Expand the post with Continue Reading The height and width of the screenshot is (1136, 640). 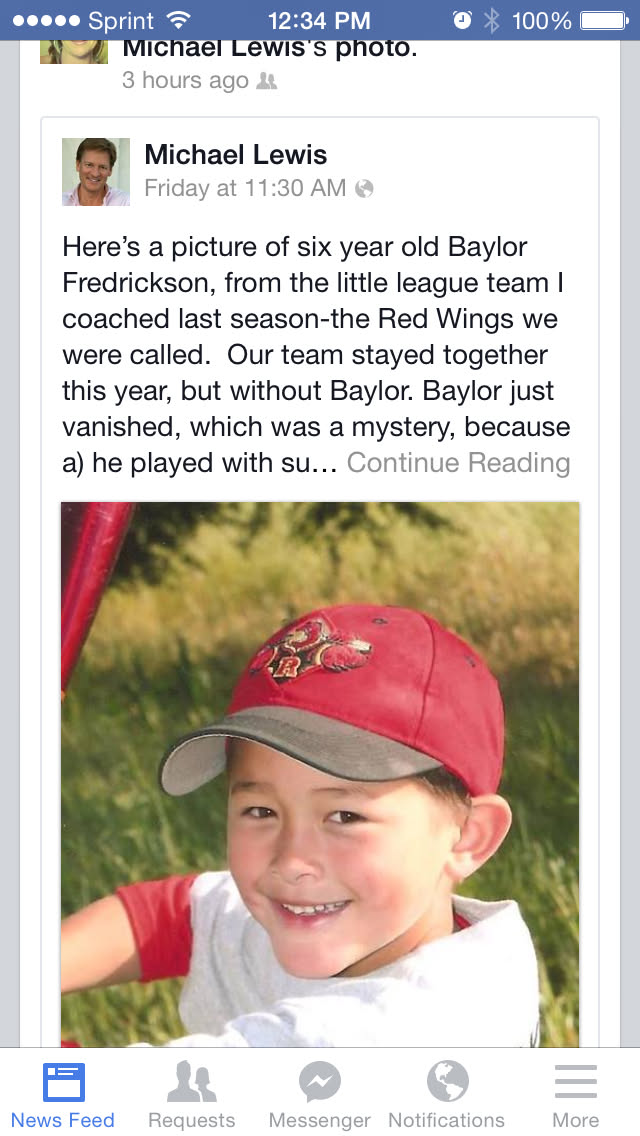tap(458, 463)
